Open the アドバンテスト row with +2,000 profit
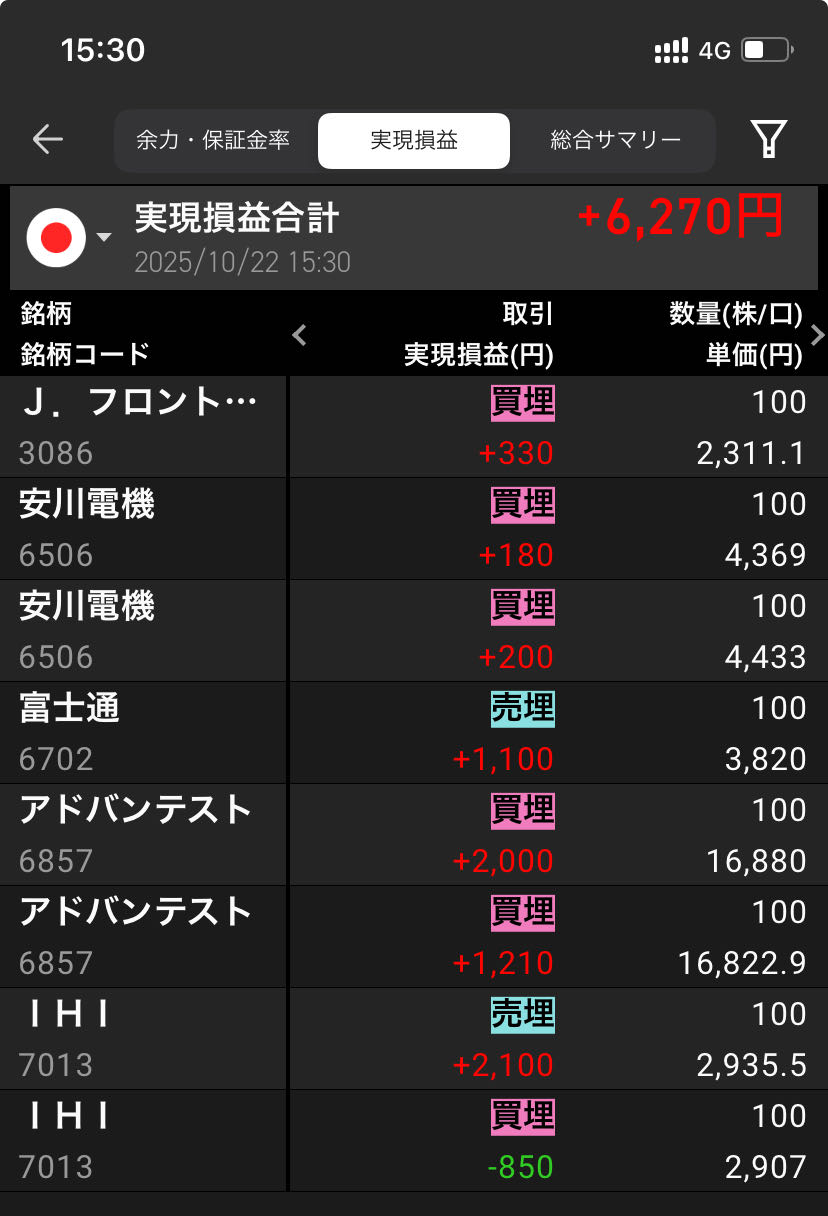This screenshot has width=828, height=1216. (x=414, y=835)
